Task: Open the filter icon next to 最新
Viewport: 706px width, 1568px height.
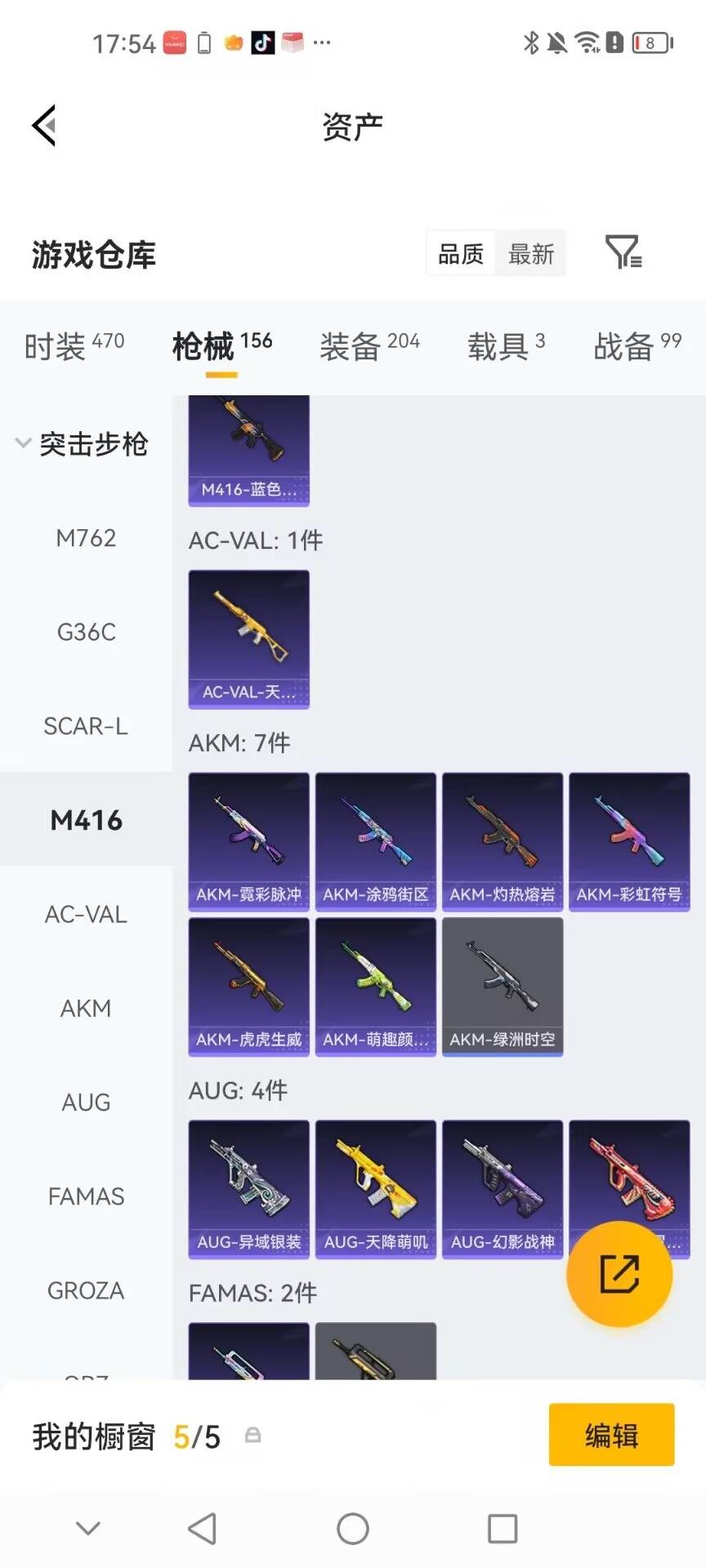Action: [x=623, y=252]
